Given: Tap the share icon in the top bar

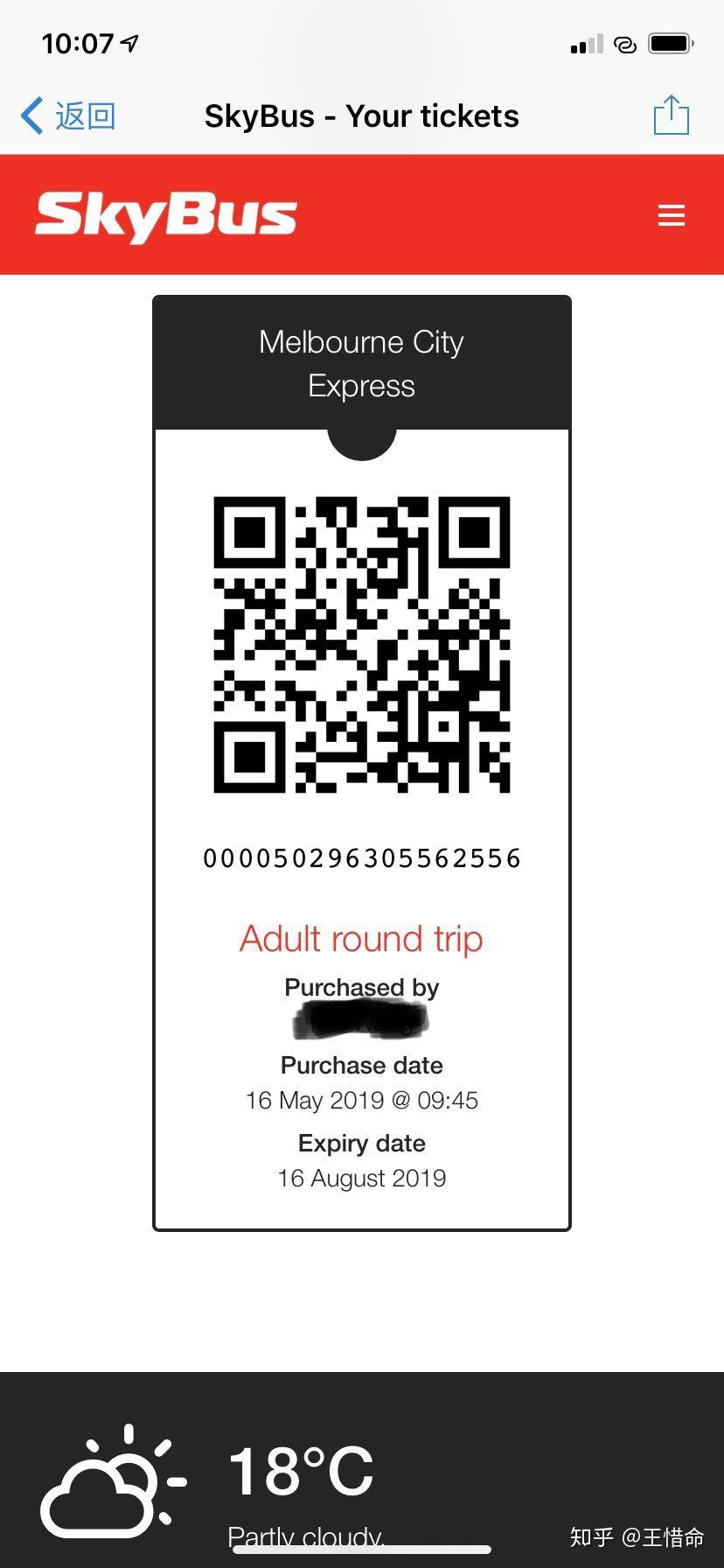Looking at the screenshot, I should click(x=671, y=115).
